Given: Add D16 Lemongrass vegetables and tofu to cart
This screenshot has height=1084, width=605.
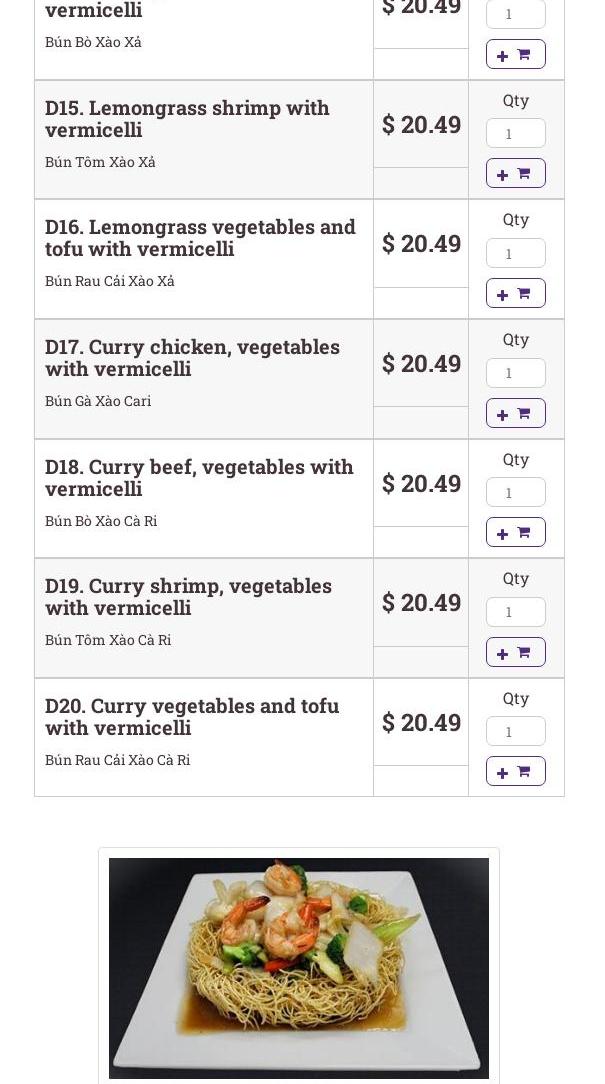Looking at the screenshot, I should point(515,293).
